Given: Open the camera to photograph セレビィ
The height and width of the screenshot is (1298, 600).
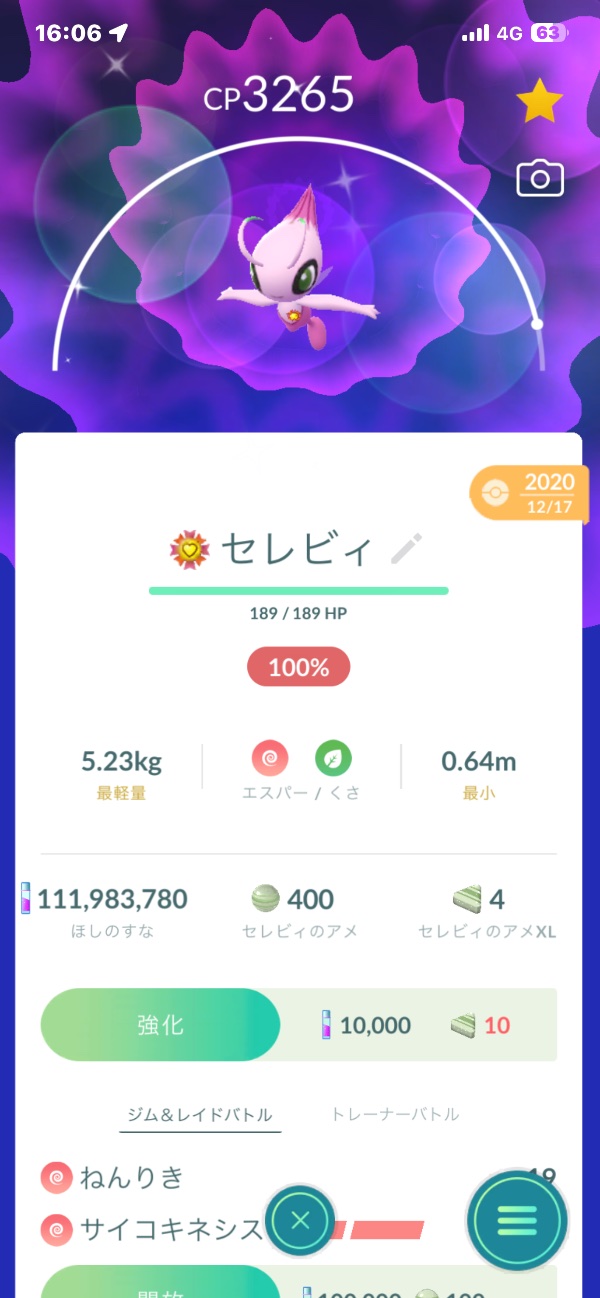Looking at the screenshot, I should tap(540, 179).
